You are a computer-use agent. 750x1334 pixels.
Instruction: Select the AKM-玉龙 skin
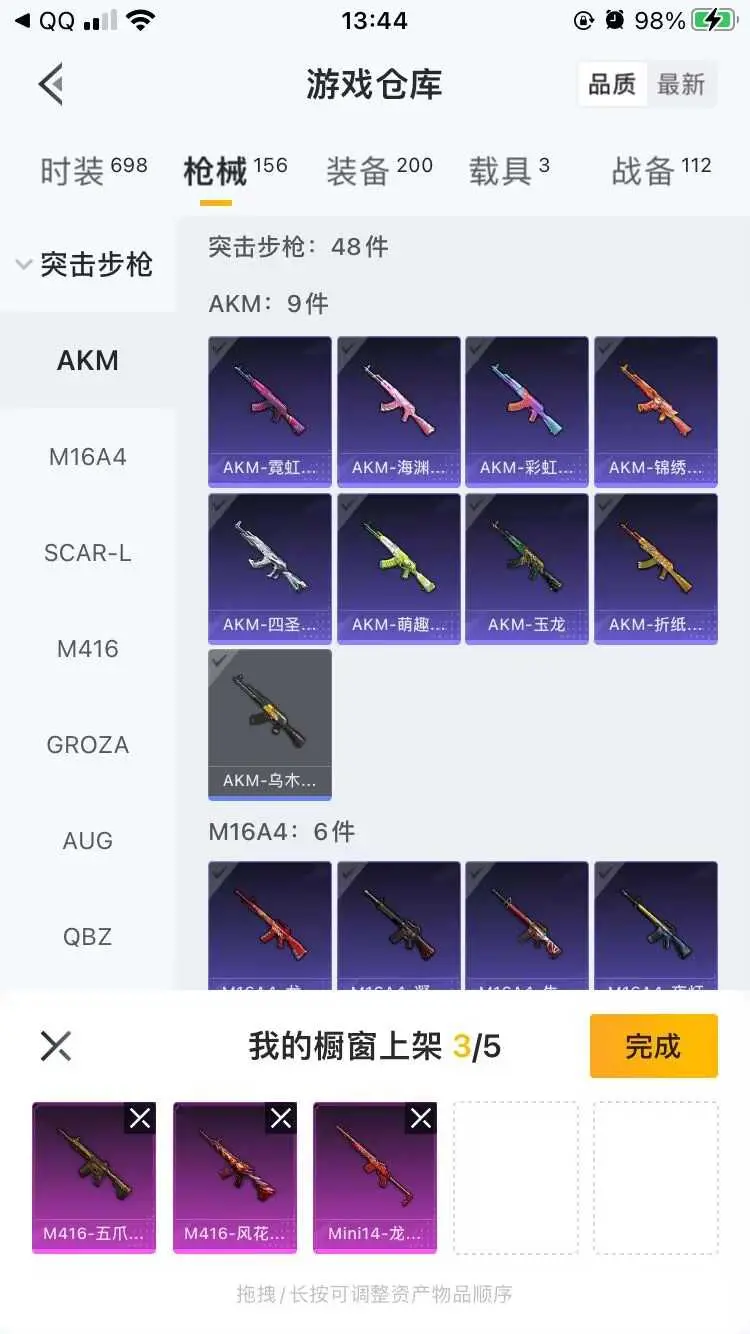[x=527, y=569]
